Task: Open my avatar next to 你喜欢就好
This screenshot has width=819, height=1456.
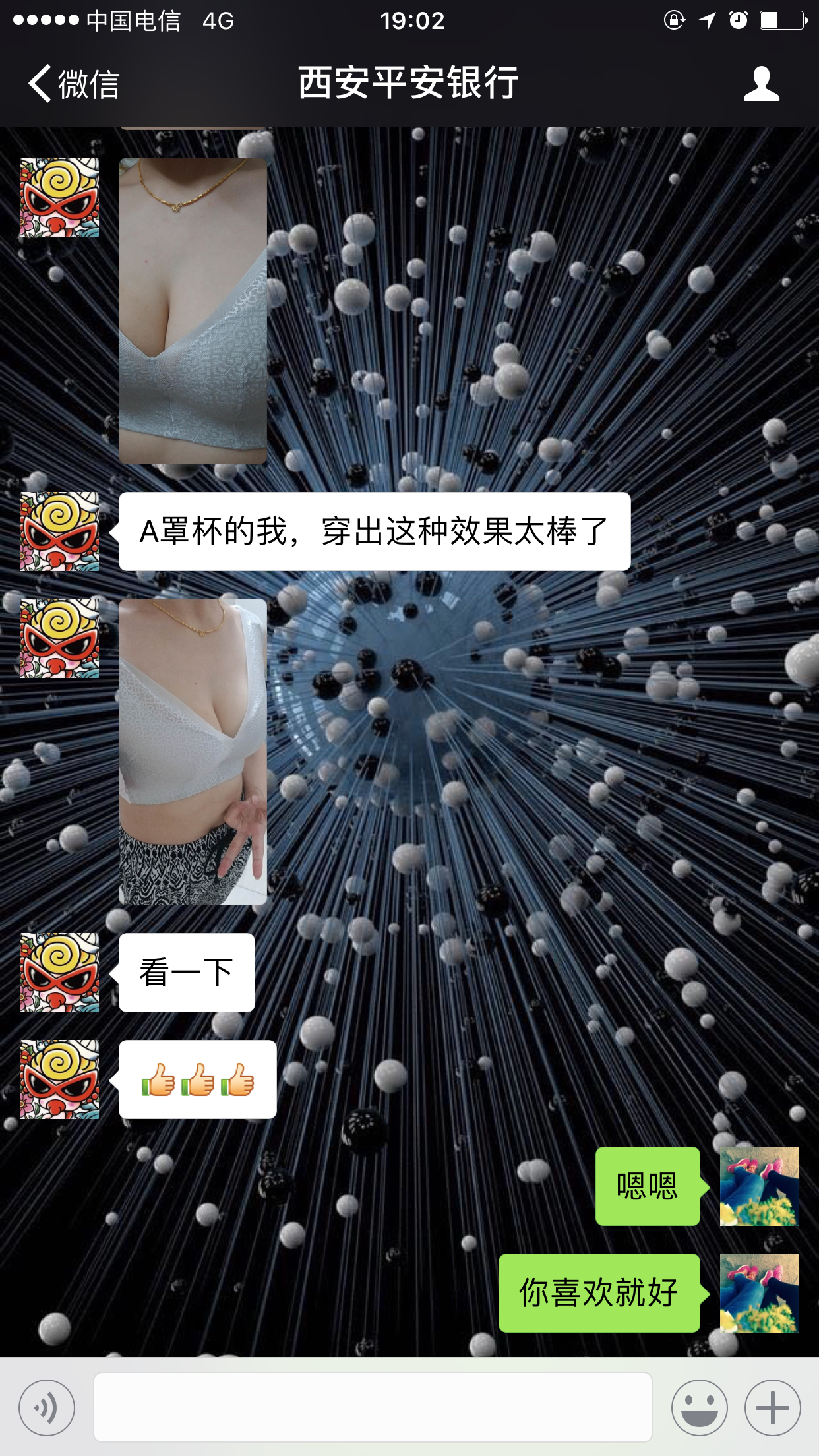Action: (x=759, y=1292)
